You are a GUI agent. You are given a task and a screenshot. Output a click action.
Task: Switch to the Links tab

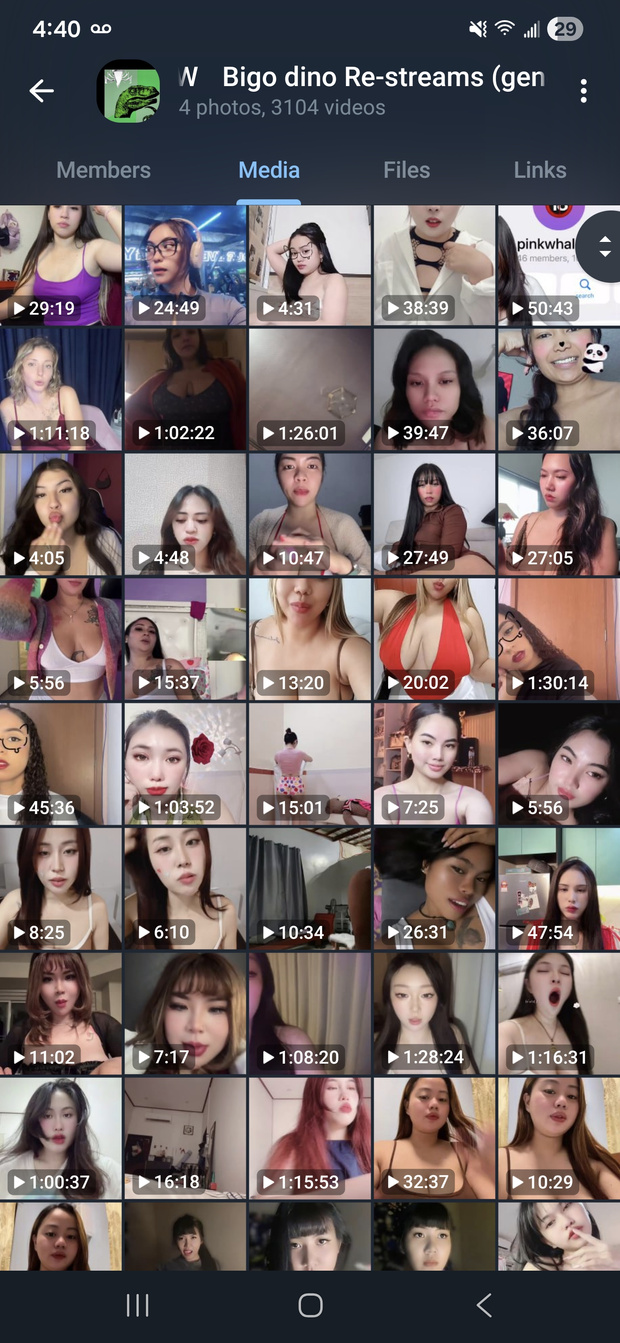tap(540, 170)
